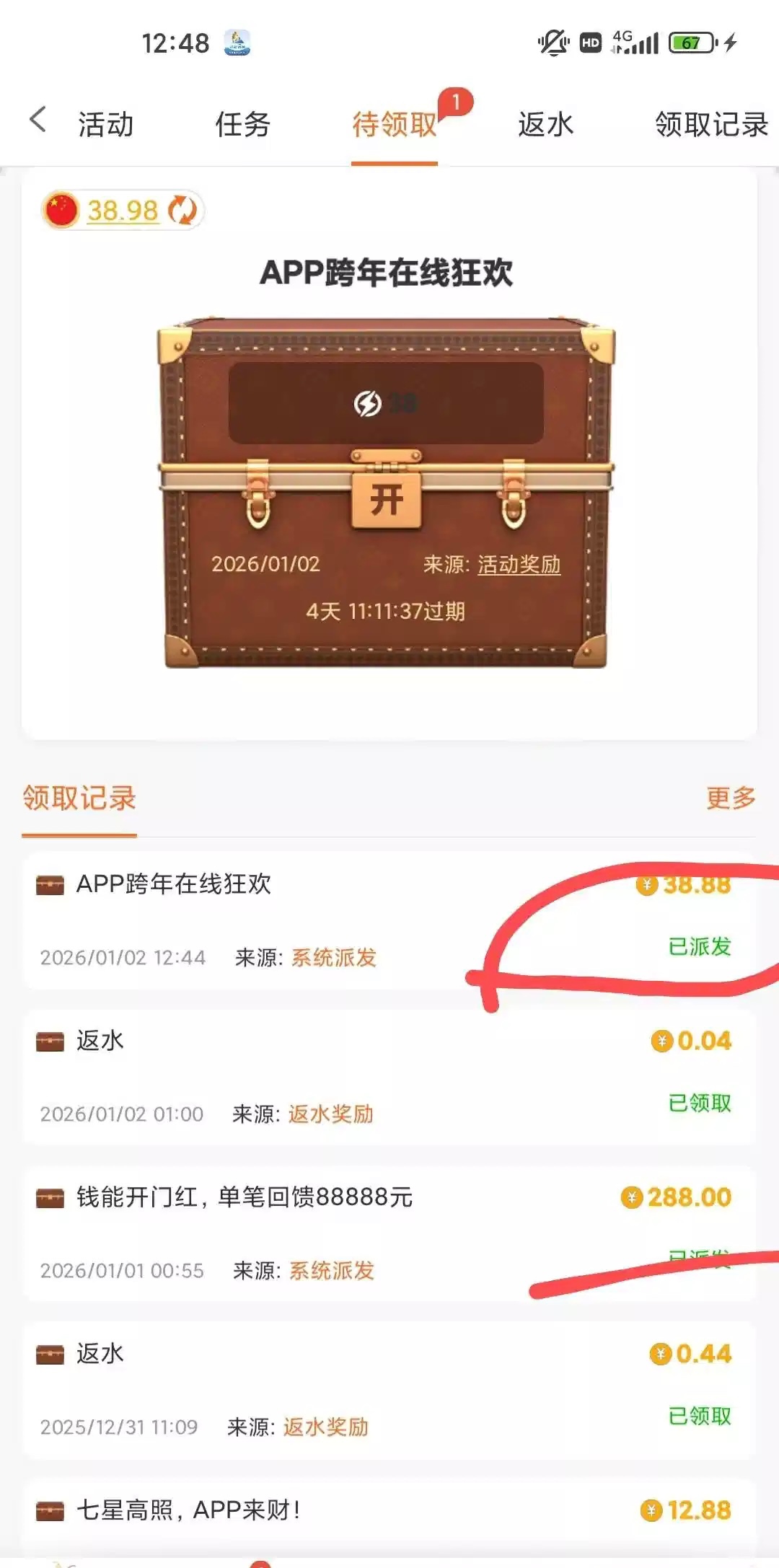Open the 领取记录 top tab

710,124
